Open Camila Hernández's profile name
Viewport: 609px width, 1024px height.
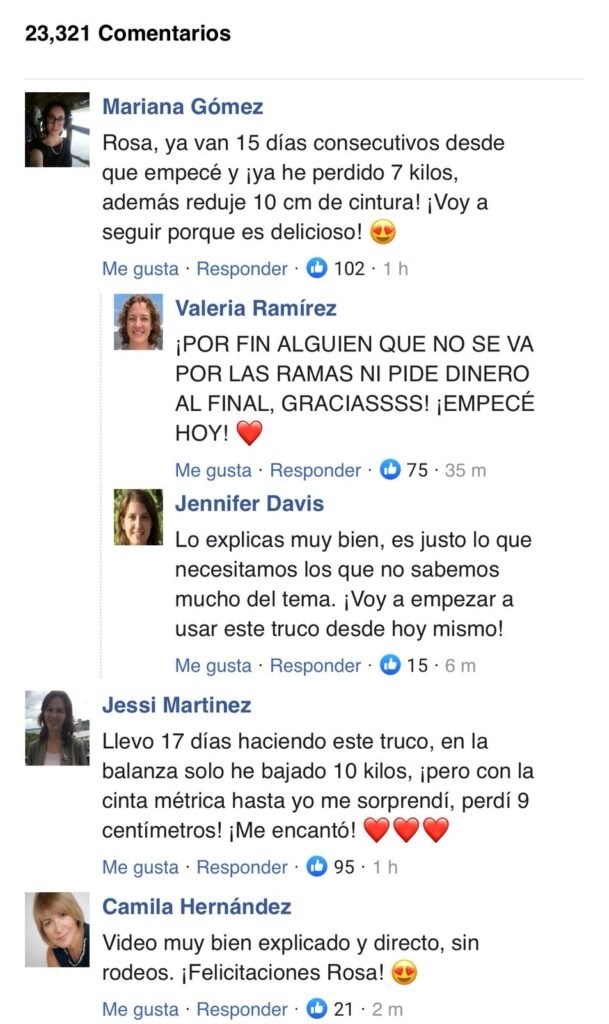coord(196,907)
